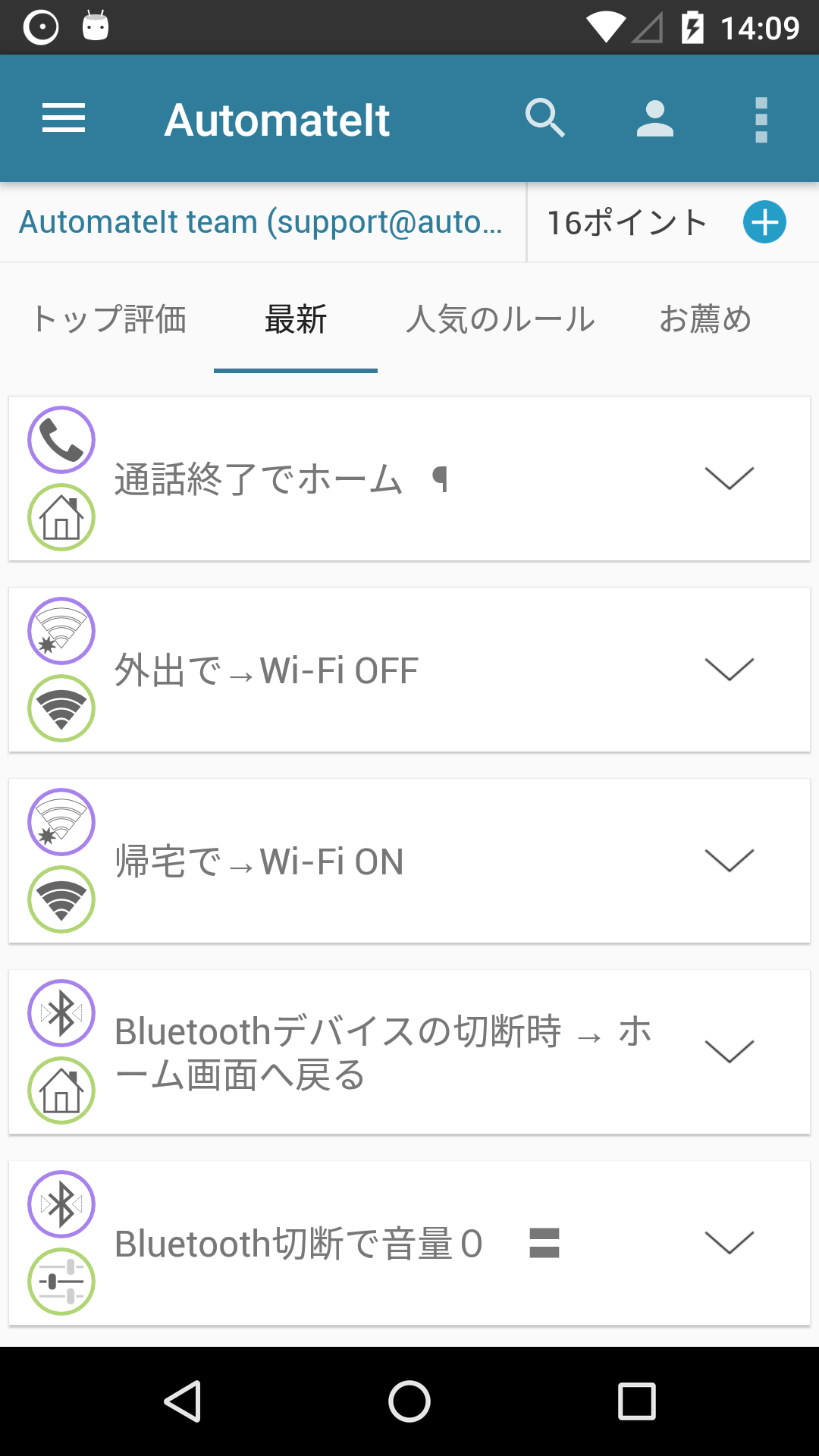Switch to the トップ評価 tab

coord(109,320)
